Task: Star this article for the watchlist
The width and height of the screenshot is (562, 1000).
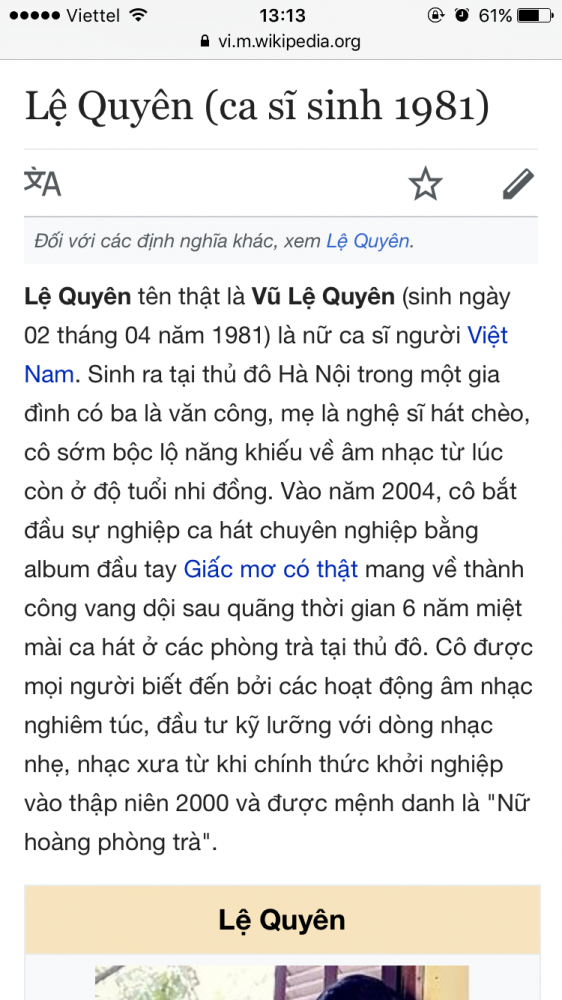Action: tap(425, 184)
